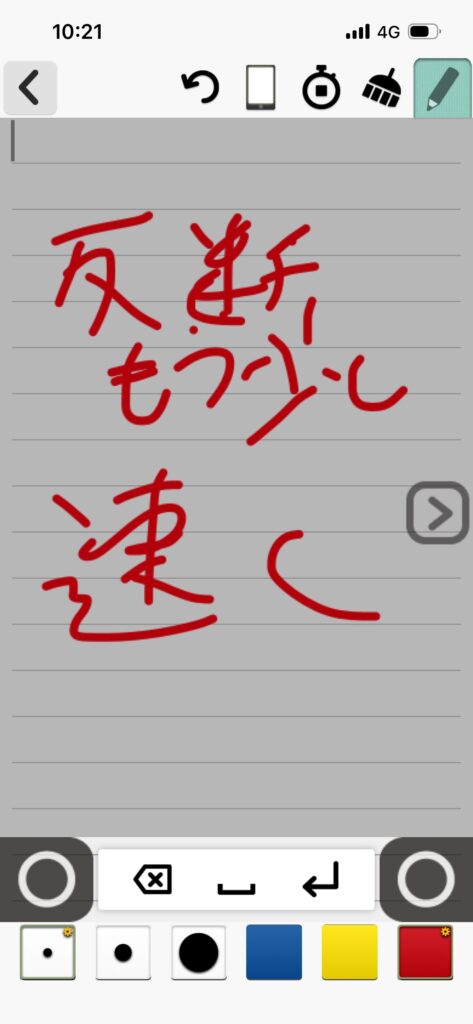Viewport: 473px width, 1024px height.
Task: Tap the backspace delete key
Action: pyautogui.click(x=153, y=880)
